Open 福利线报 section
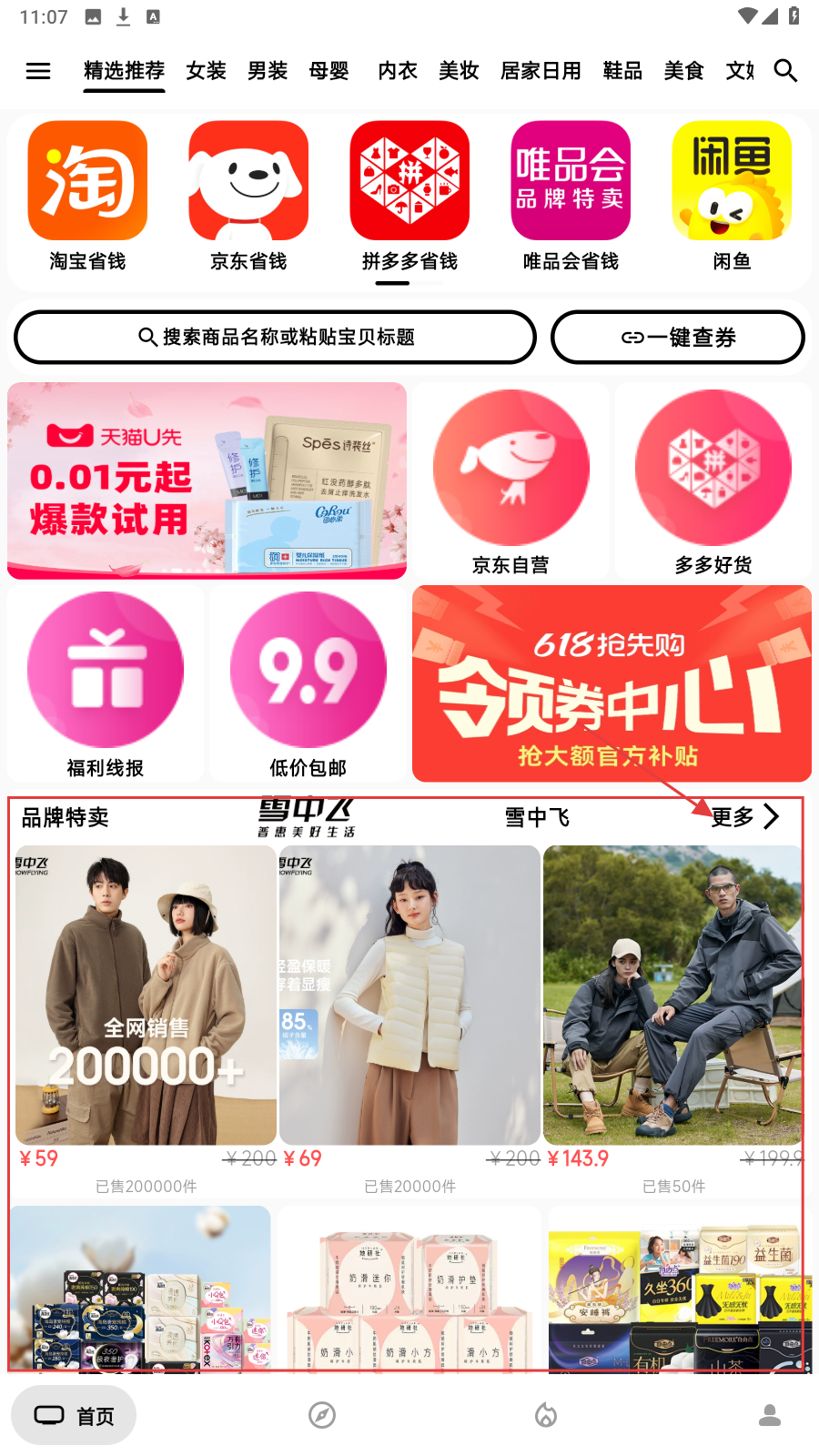Screen dimensions: 819x1456 (106, 684)
